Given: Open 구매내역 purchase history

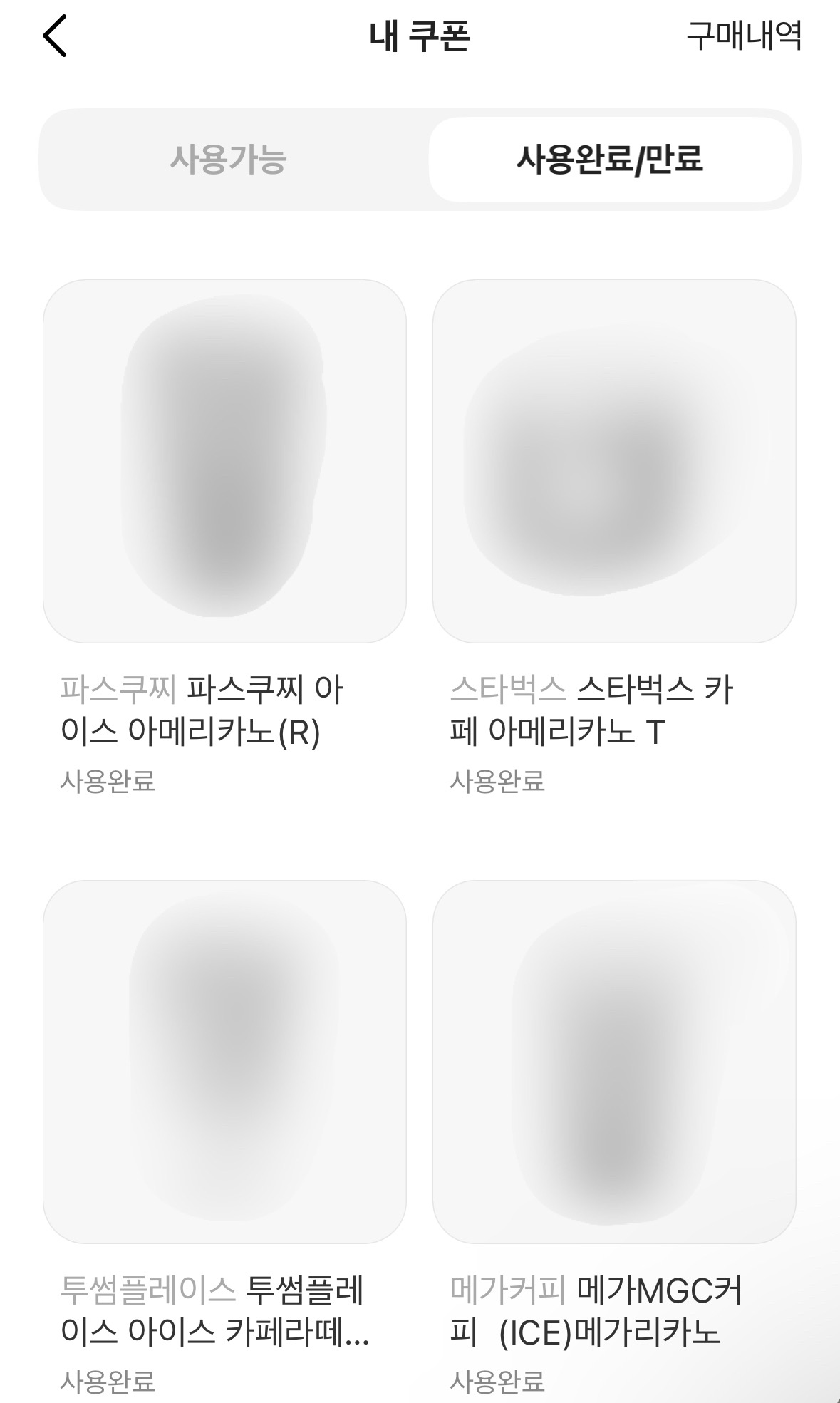Looking at the screenshot, I should tap(743, 36).
